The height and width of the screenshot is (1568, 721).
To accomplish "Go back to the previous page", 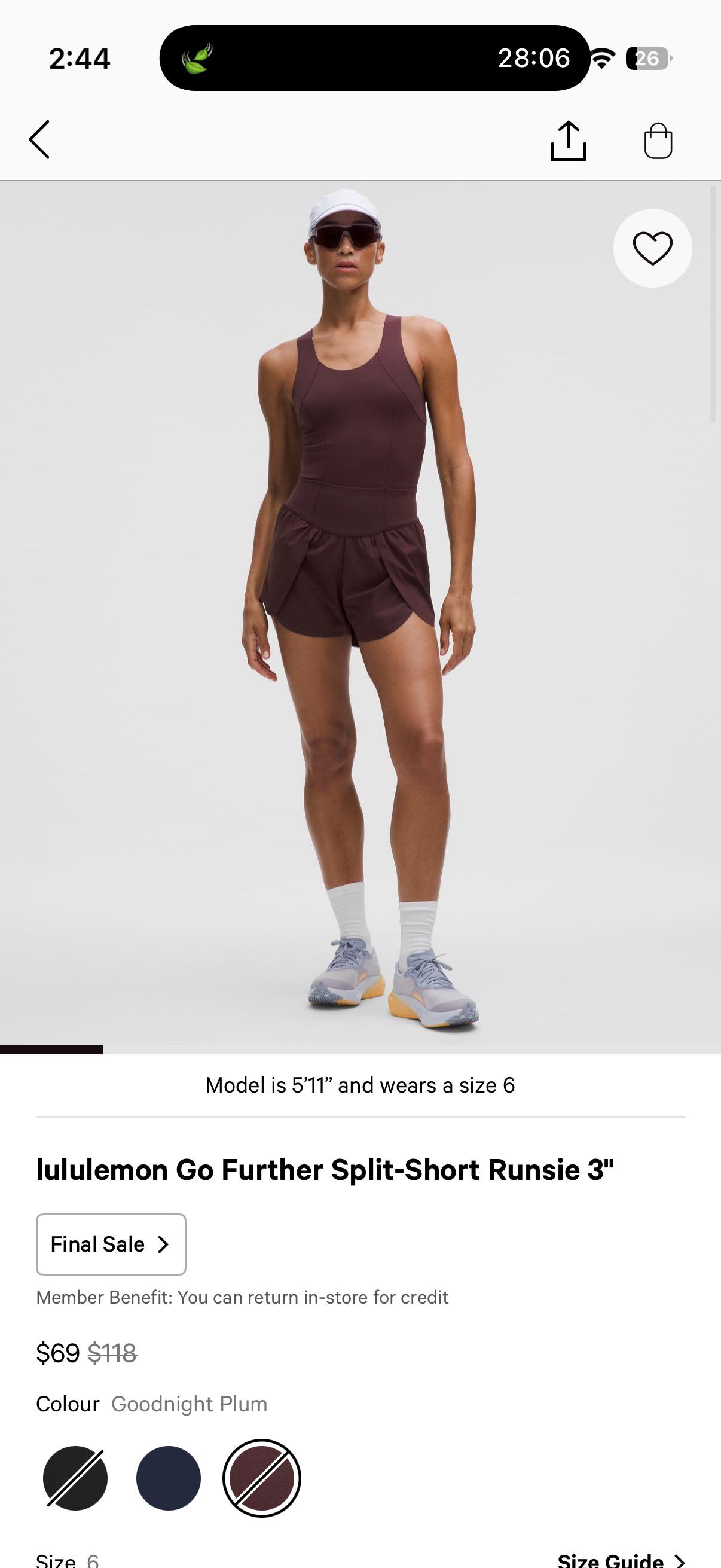I will pyautogui.click(x=39, y=140).
